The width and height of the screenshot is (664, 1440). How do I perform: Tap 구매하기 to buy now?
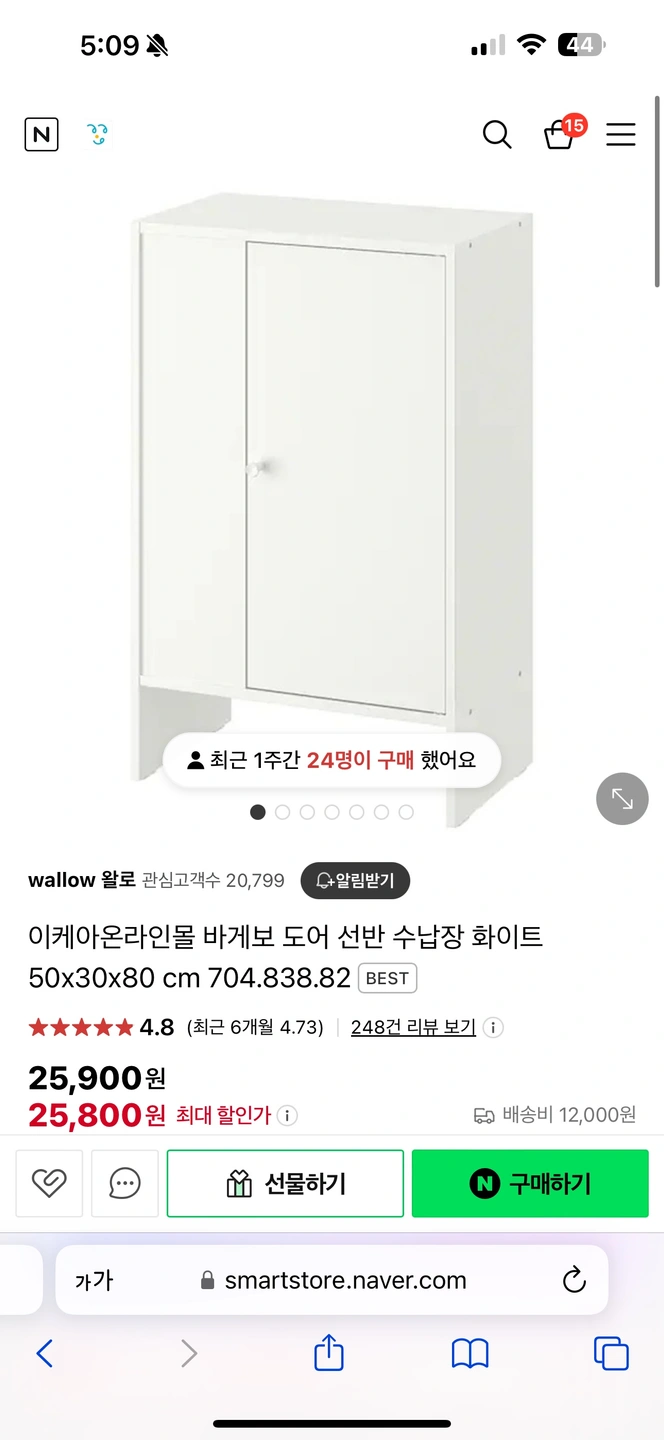click(x=530, y=1184)
